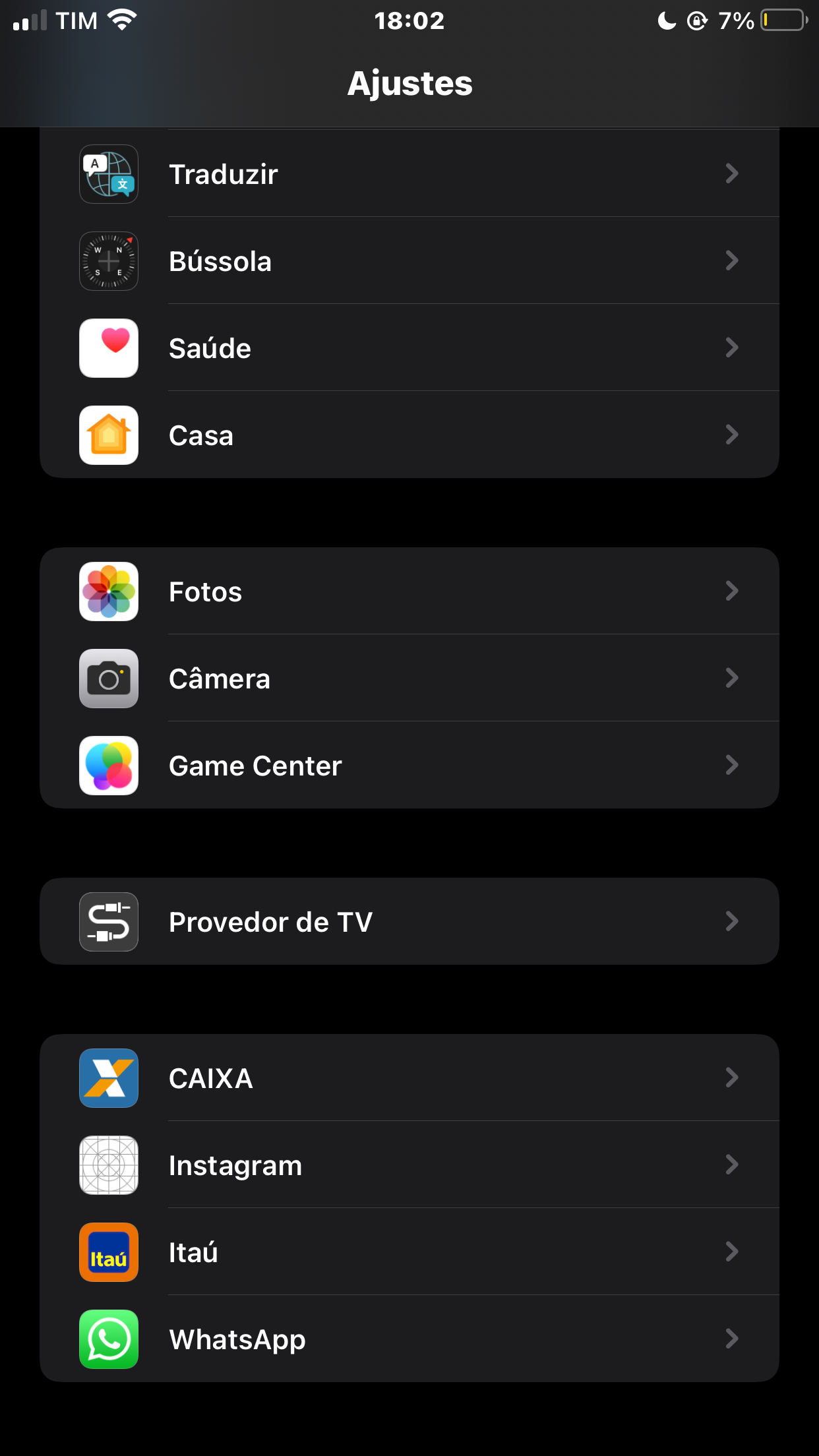Viewport: 819px width, 1456px height.
Task: Open CAIXA app settings
Action: pyautogui.click(x=409, y=1078)
